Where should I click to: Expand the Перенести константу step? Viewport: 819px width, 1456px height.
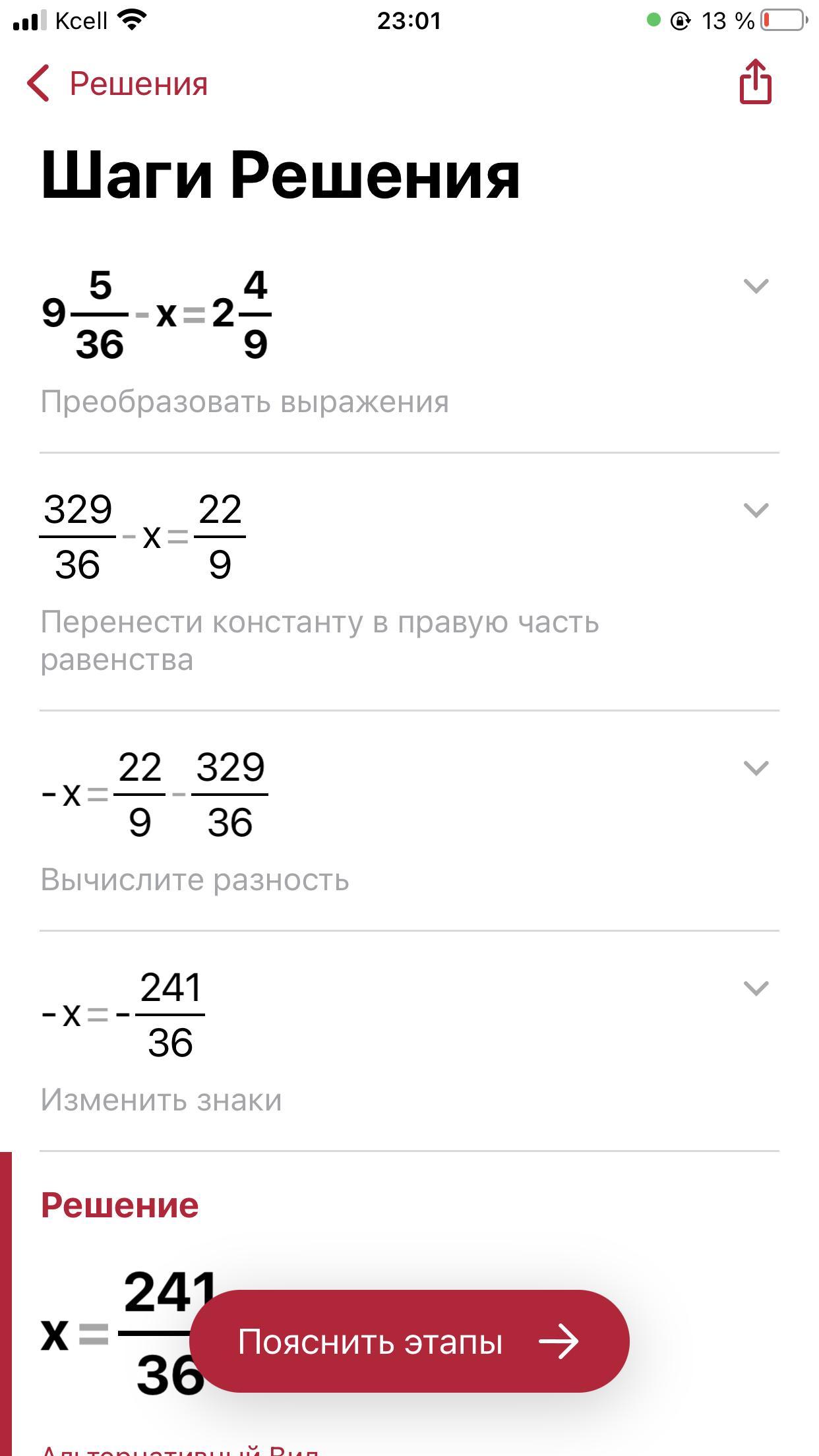click(x=756, y=510)
